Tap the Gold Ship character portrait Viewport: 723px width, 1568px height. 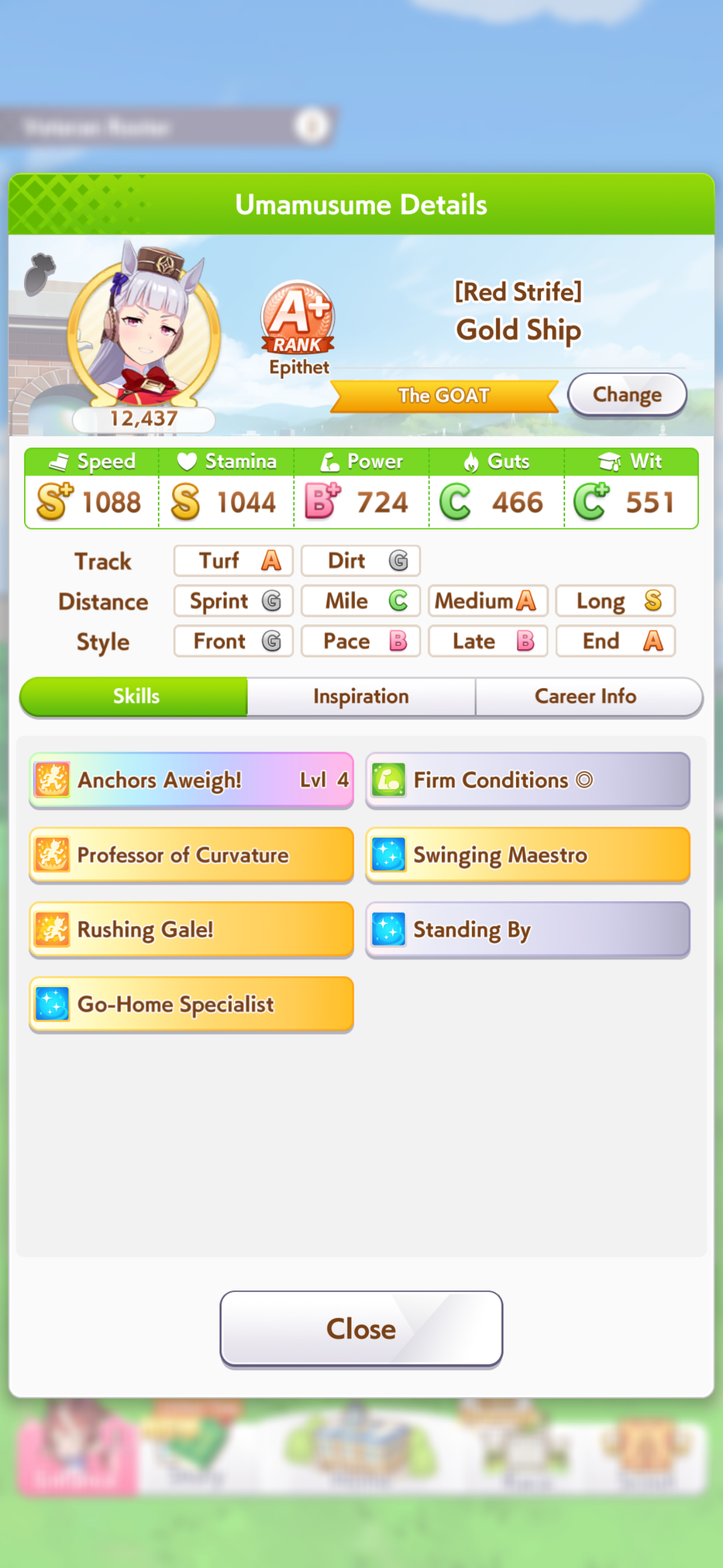point(144,329)
